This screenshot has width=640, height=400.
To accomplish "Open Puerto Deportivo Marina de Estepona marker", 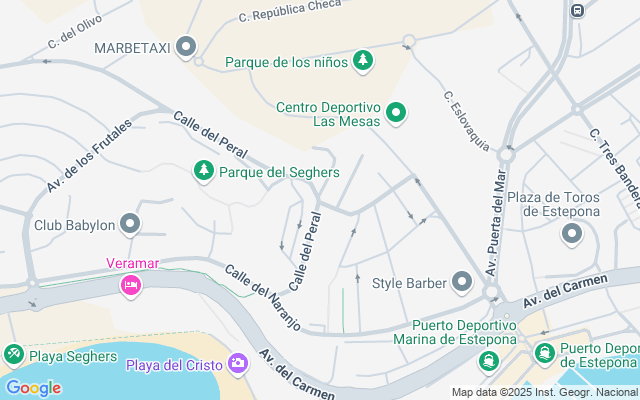I will 487,359.
